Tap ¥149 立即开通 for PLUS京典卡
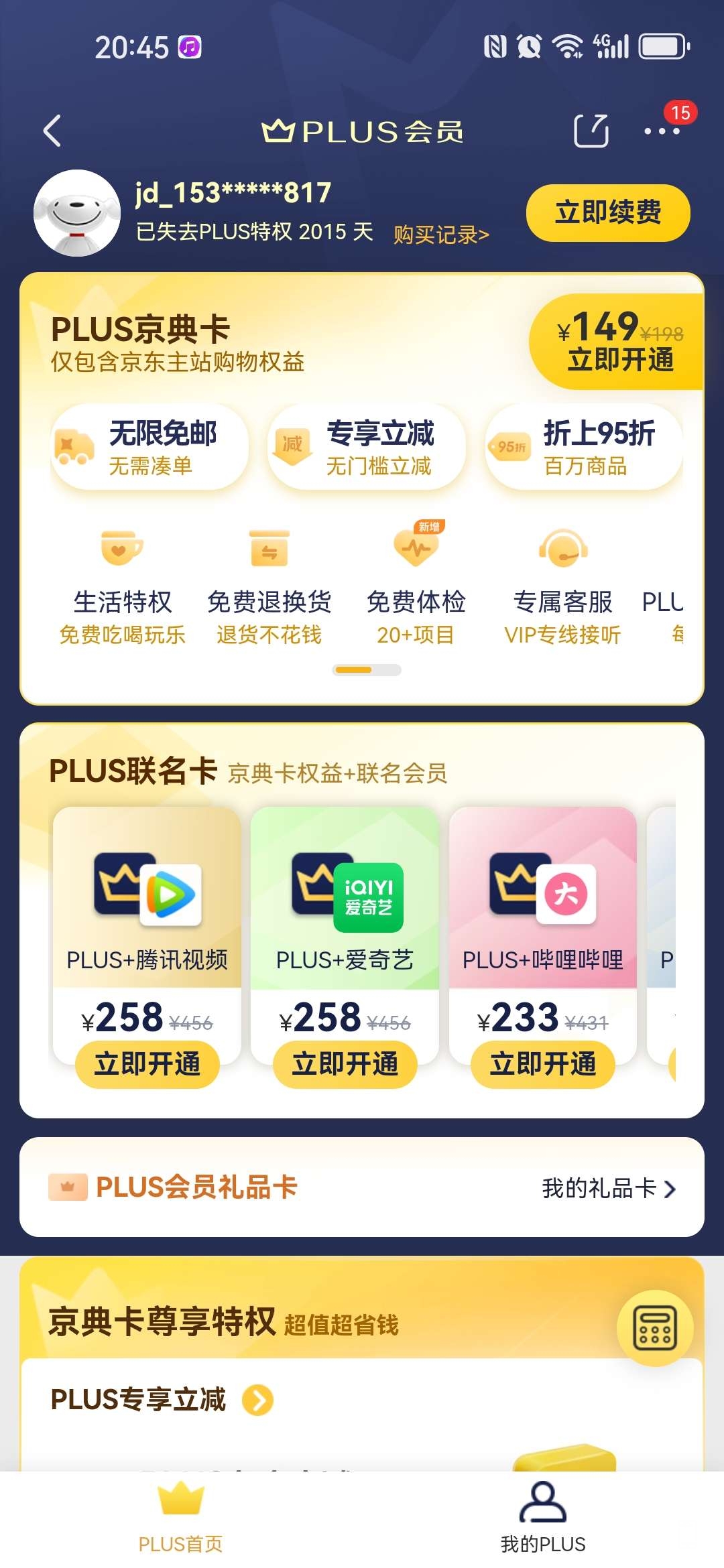 [x=619, y=343]
